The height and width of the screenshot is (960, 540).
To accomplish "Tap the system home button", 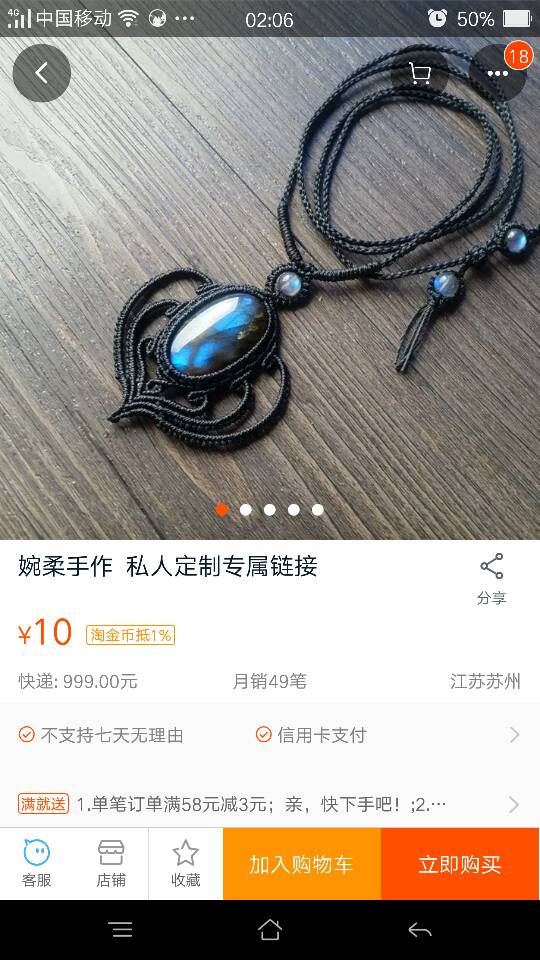I will [270, 930].
